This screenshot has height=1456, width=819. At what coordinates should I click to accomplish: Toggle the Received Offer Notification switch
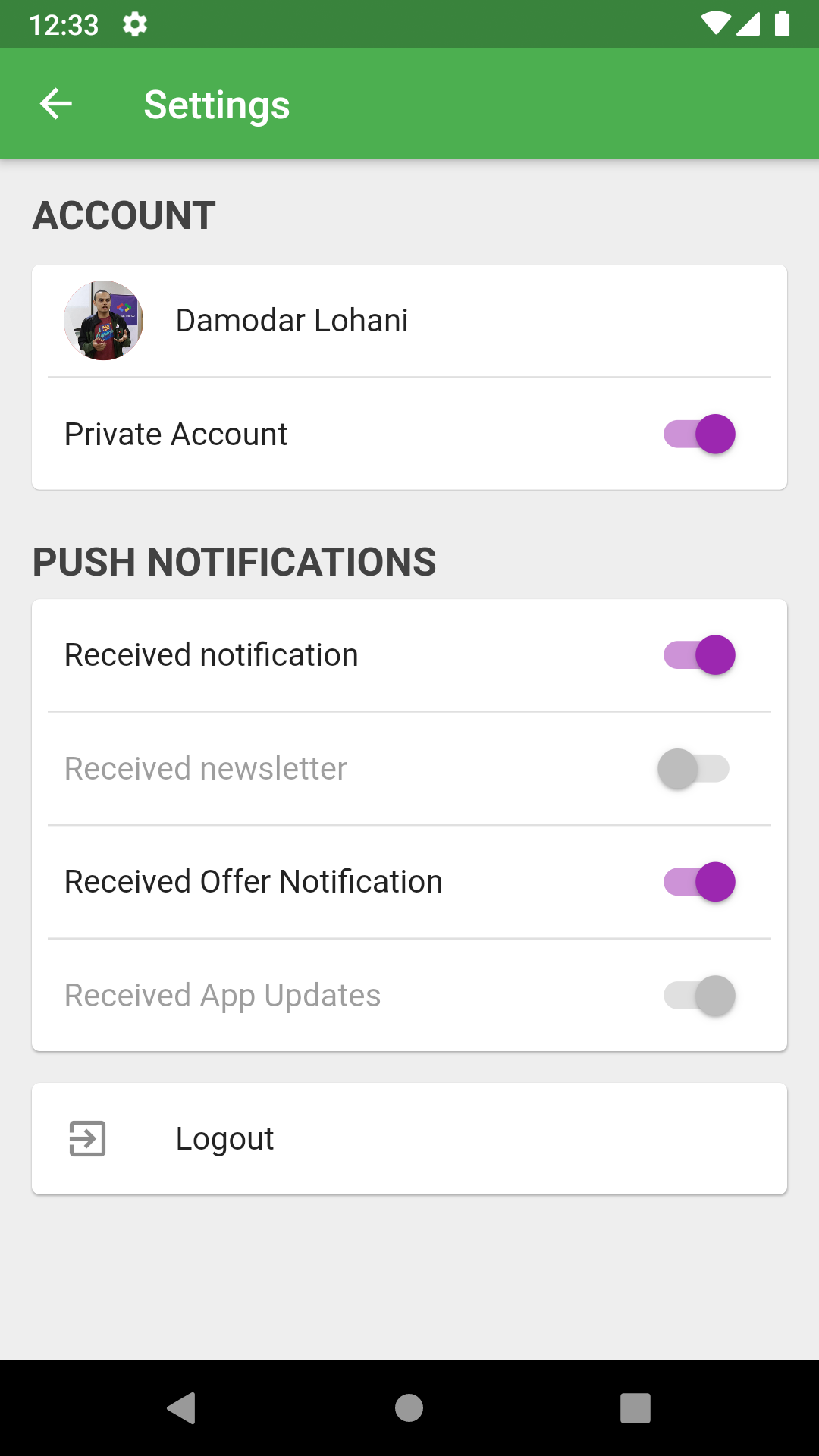pos(699,882)
